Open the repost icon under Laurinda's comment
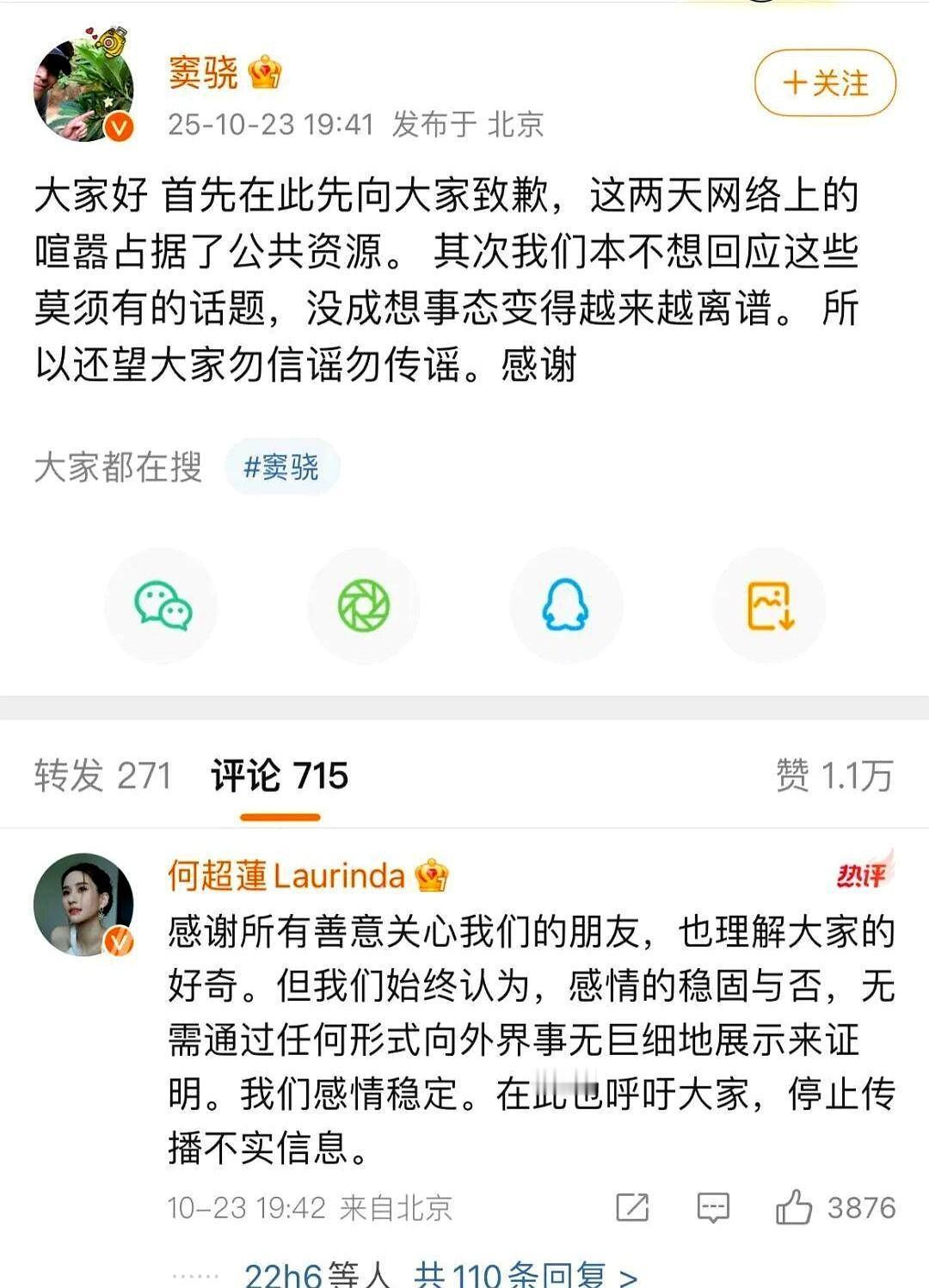 tap(634, 1206)
